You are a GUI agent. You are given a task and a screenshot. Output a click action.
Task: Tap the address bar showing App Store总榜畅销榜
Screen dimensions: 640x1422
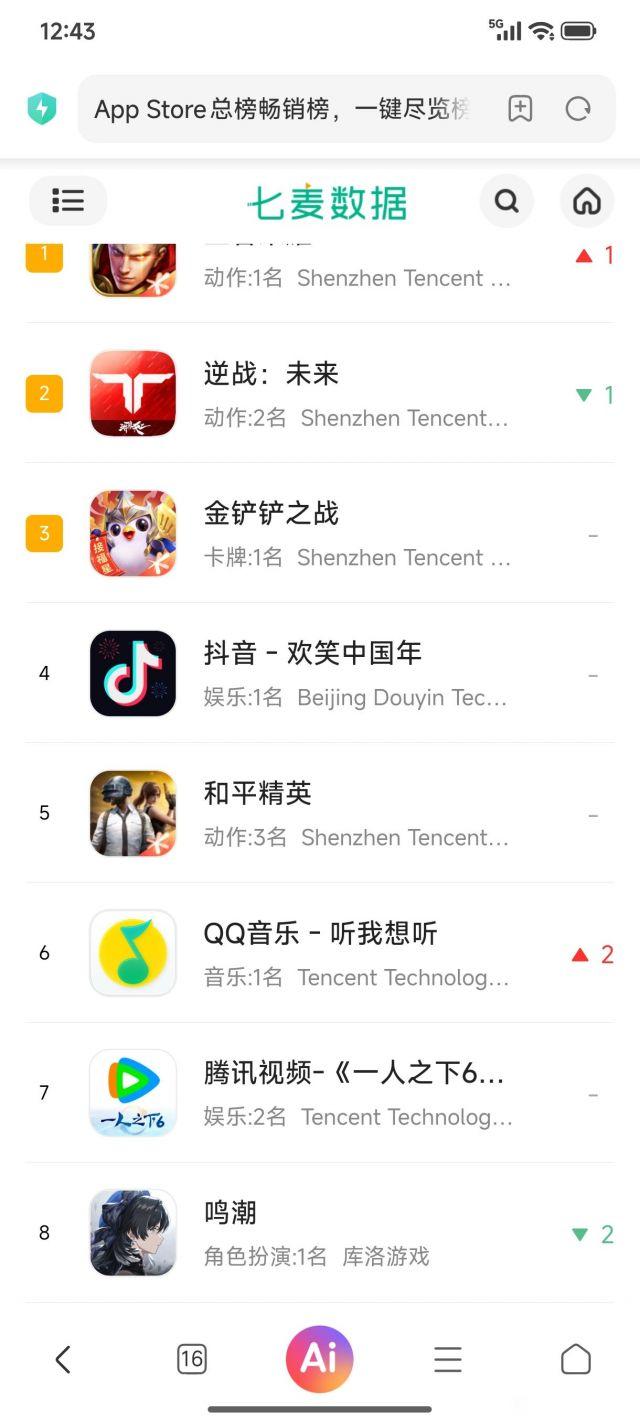click(x=282, y=109)
